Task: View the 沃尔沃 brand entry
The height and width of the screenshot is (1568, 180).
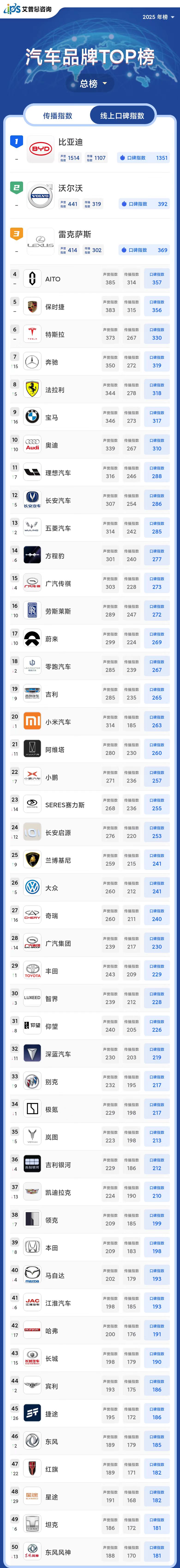Action: point(90,196)
